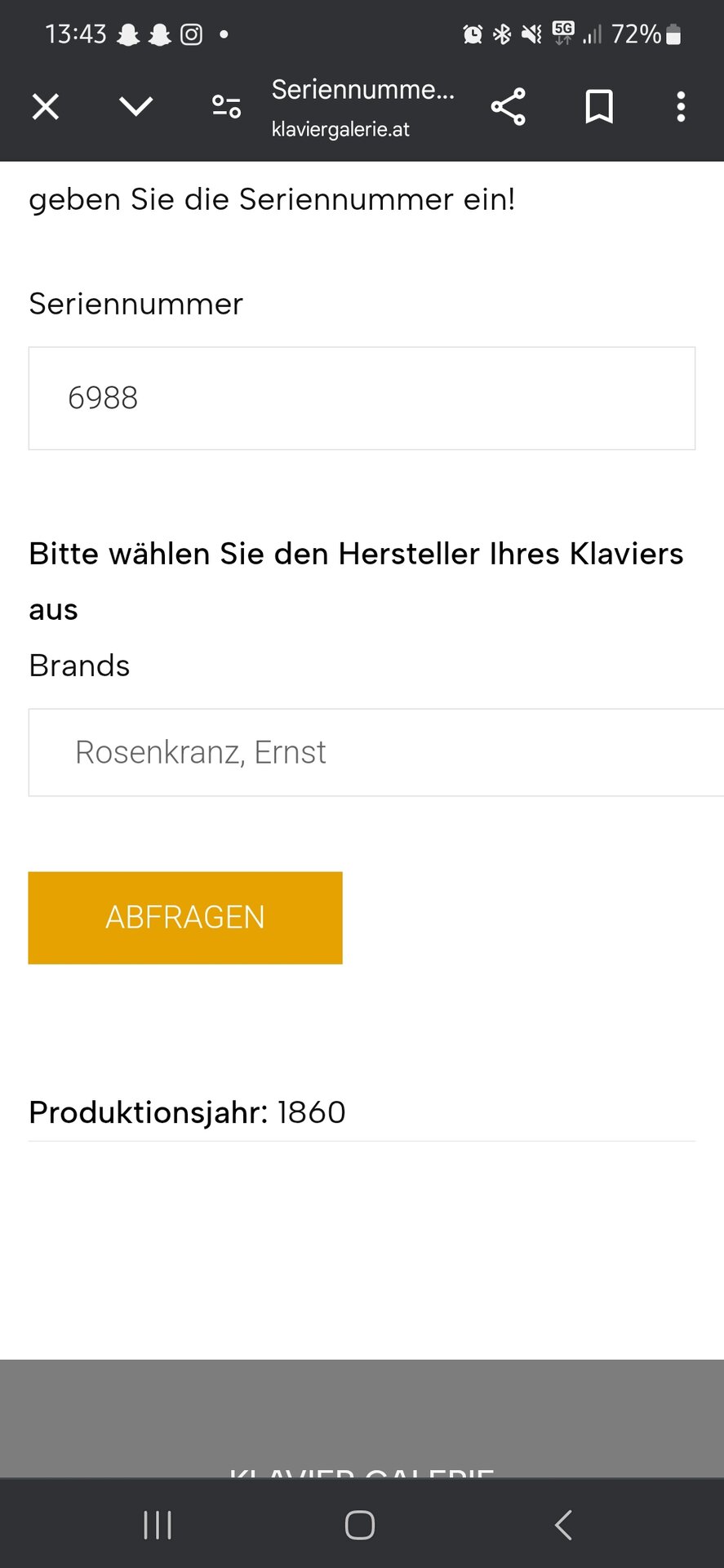Go back using the system back button
This screenshot has width=724, height=1568.
563,1525
